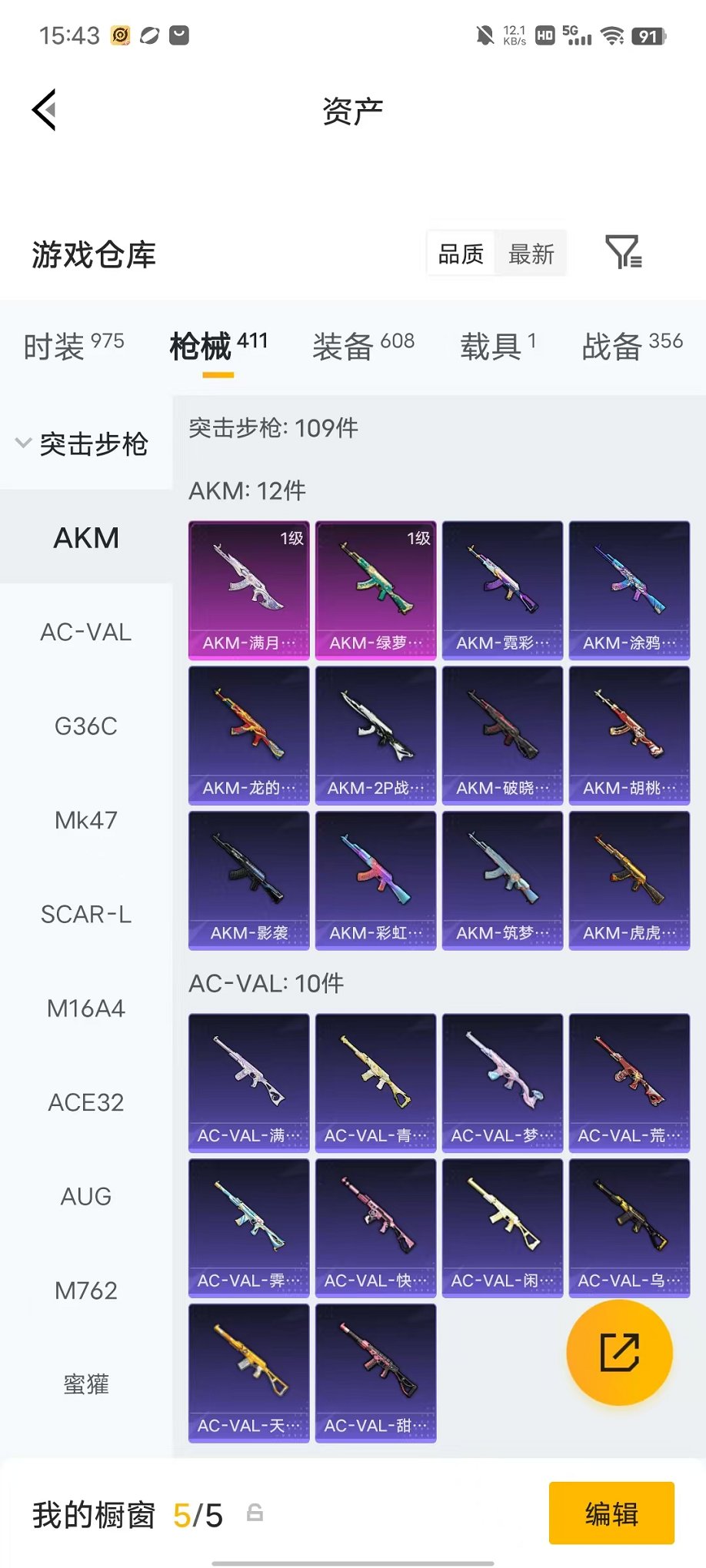
Task: Open the AKM-影袭 skin card
Action: 249,881
